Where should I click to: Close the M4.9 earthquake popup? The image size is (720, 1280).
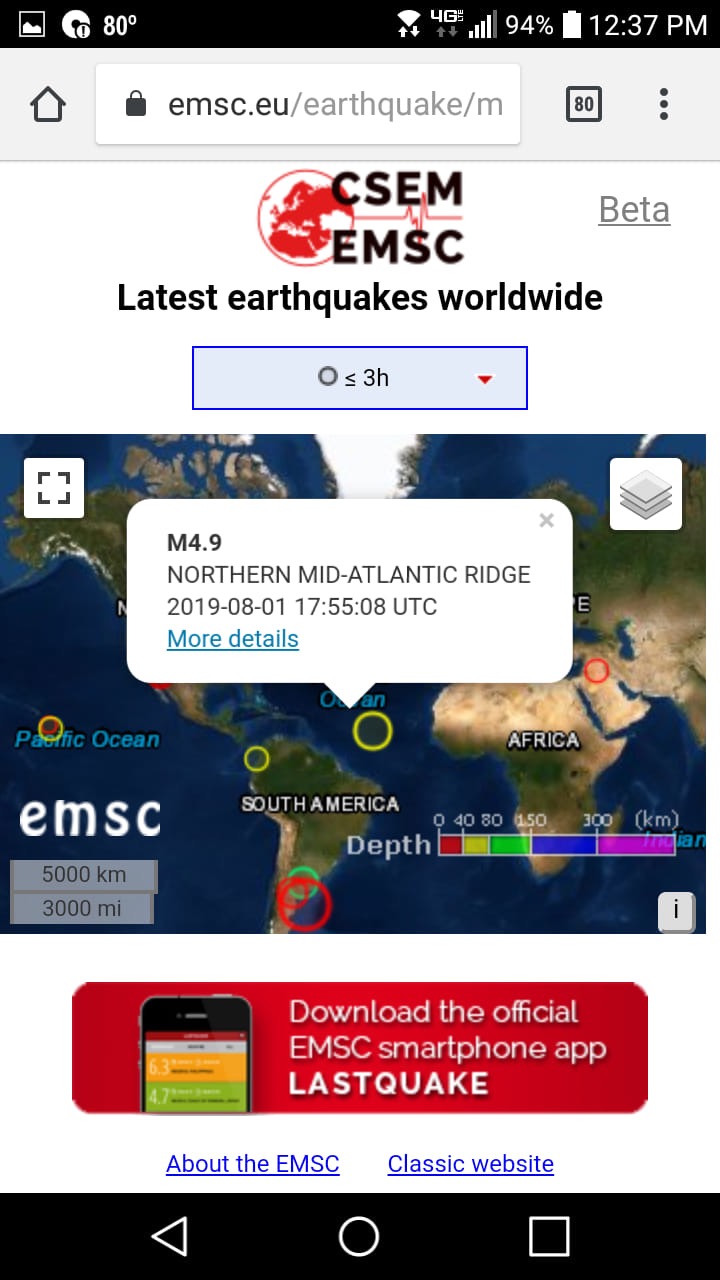pos(546,520)
